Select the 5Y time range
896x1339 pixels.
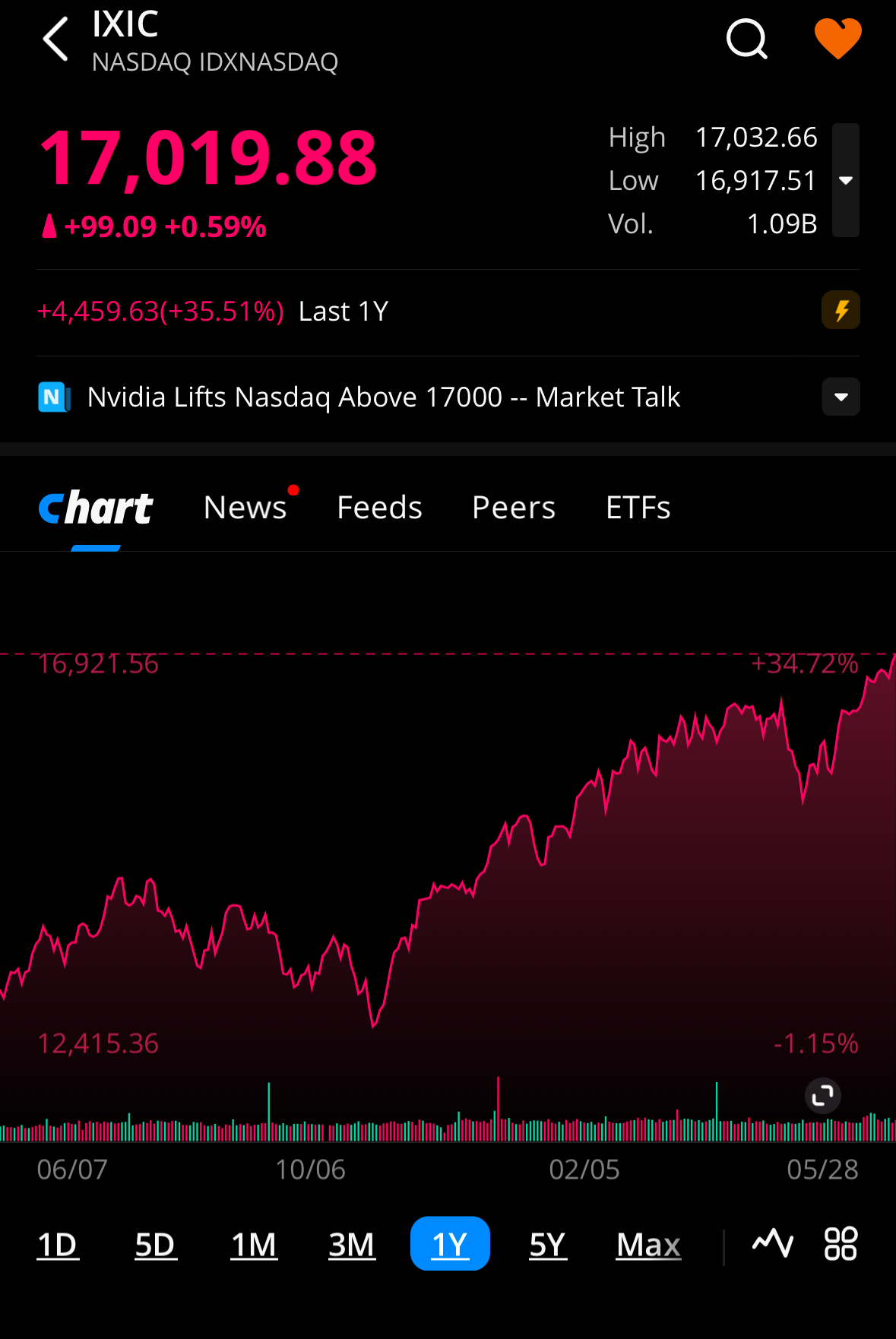548,1245
